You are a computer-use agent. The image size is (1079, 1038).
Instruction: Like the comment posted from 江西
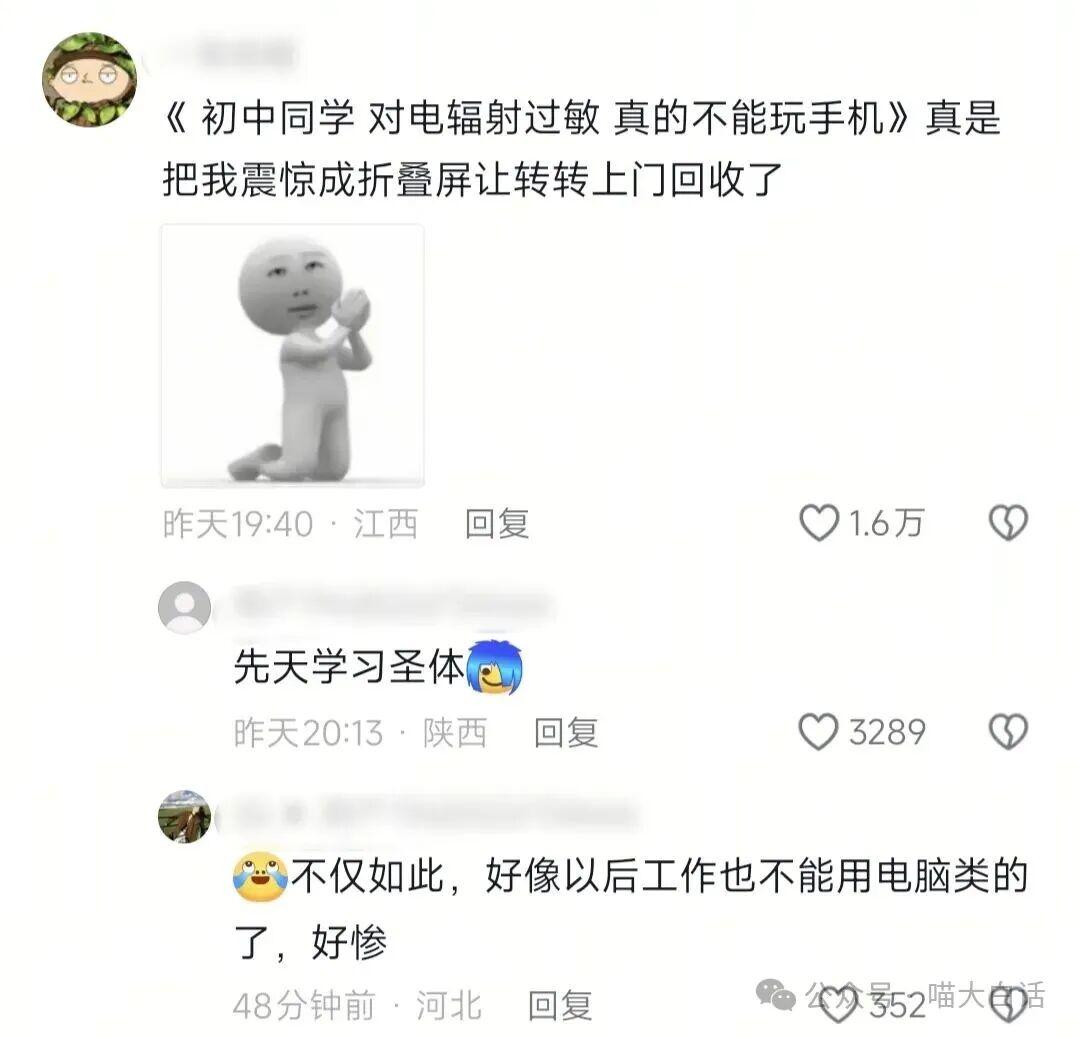pyautogui.click(x=819, y=523)
